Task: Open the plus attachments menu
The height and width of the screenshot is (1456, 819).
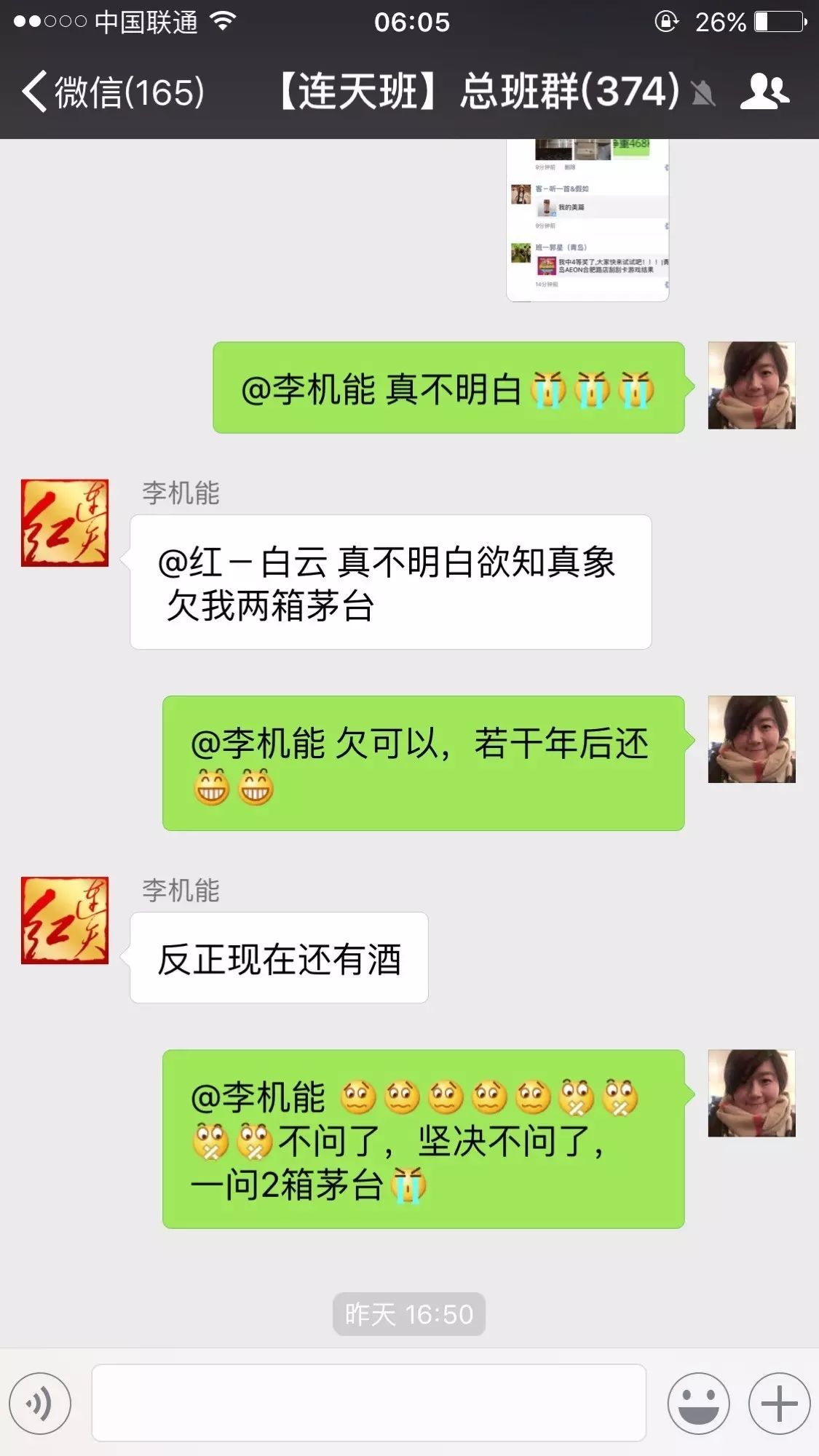Action: (x=779, y=1403)
